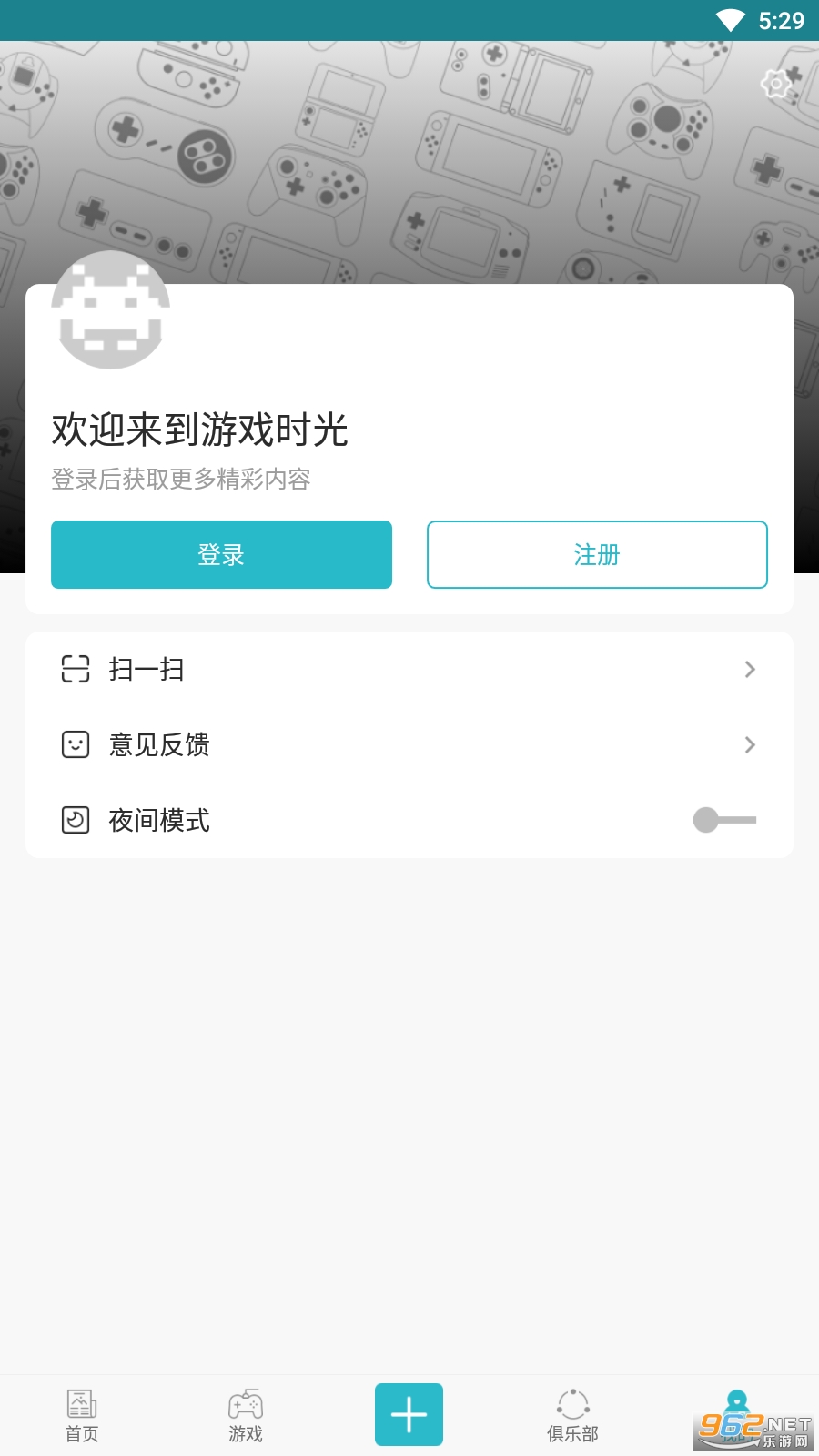
Task: Open 扫一扫 scanner
Action: click(x=409, y=669)
